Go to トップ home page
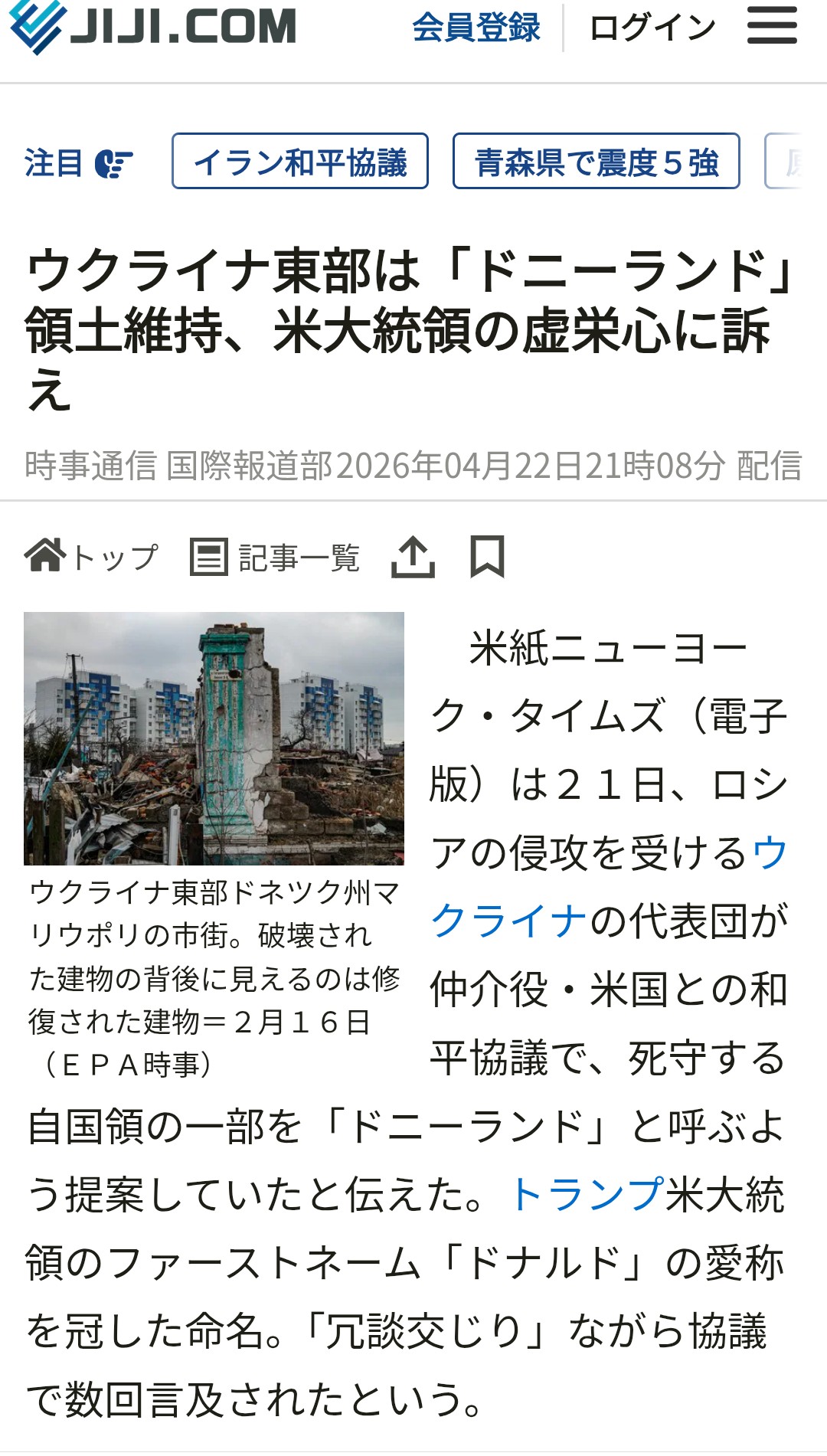The height and width of the screenshot is (1456, 827). [x=92, y=557]
